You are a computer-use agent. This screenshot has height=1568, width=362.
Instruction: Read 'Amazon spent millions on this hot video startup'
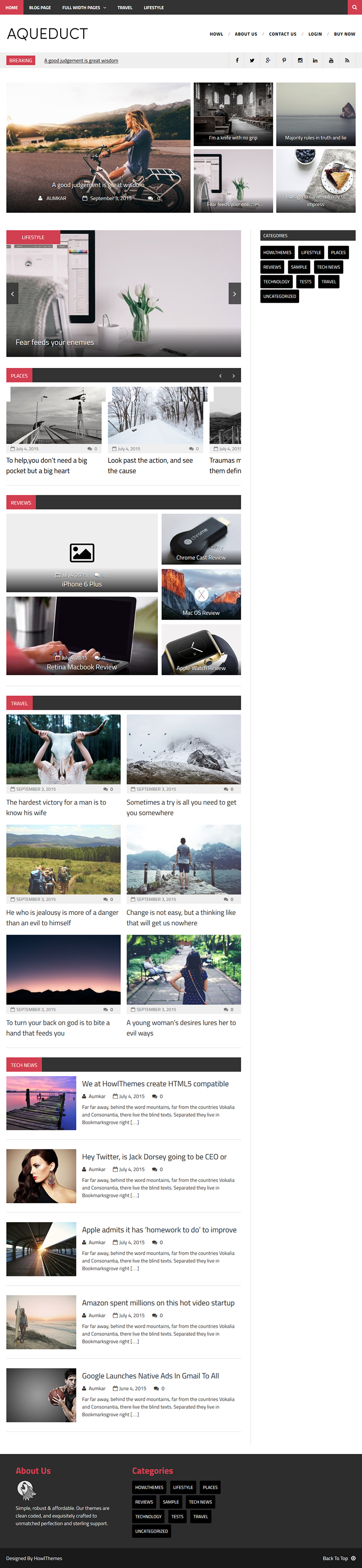pos(158,1303)
